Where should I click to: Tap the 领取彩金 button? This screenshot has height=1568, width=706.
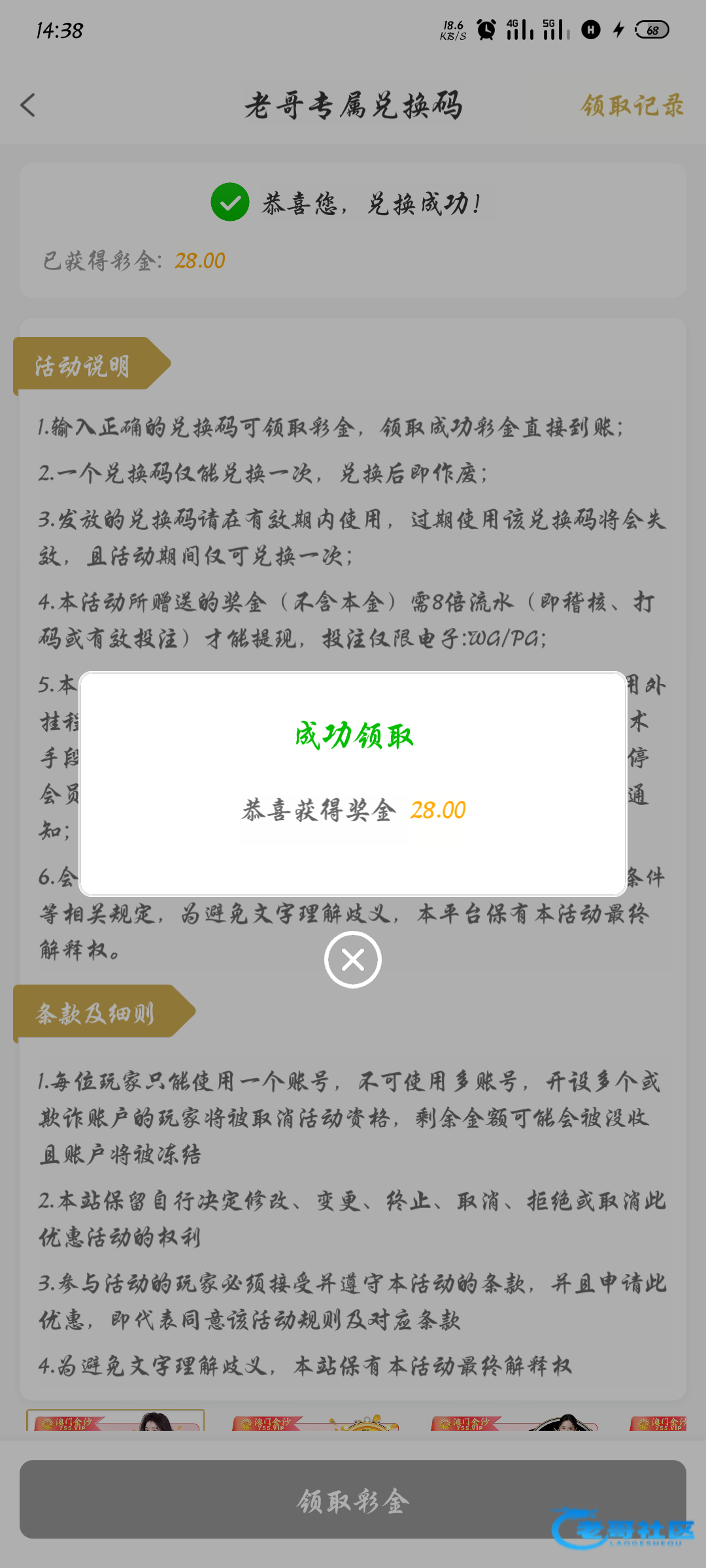tap(353, 1500)
